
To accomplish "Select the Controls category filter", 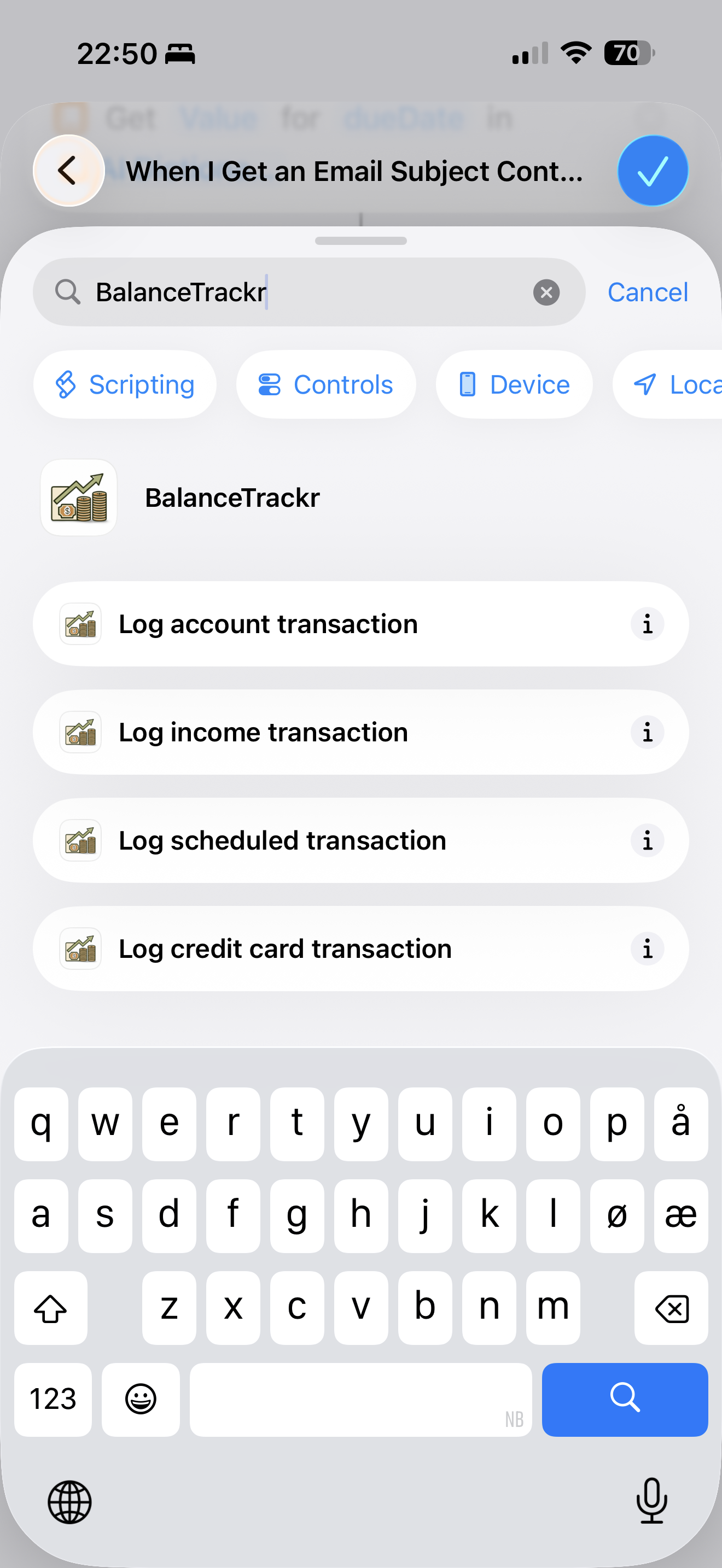I will (x=327, y=384).
